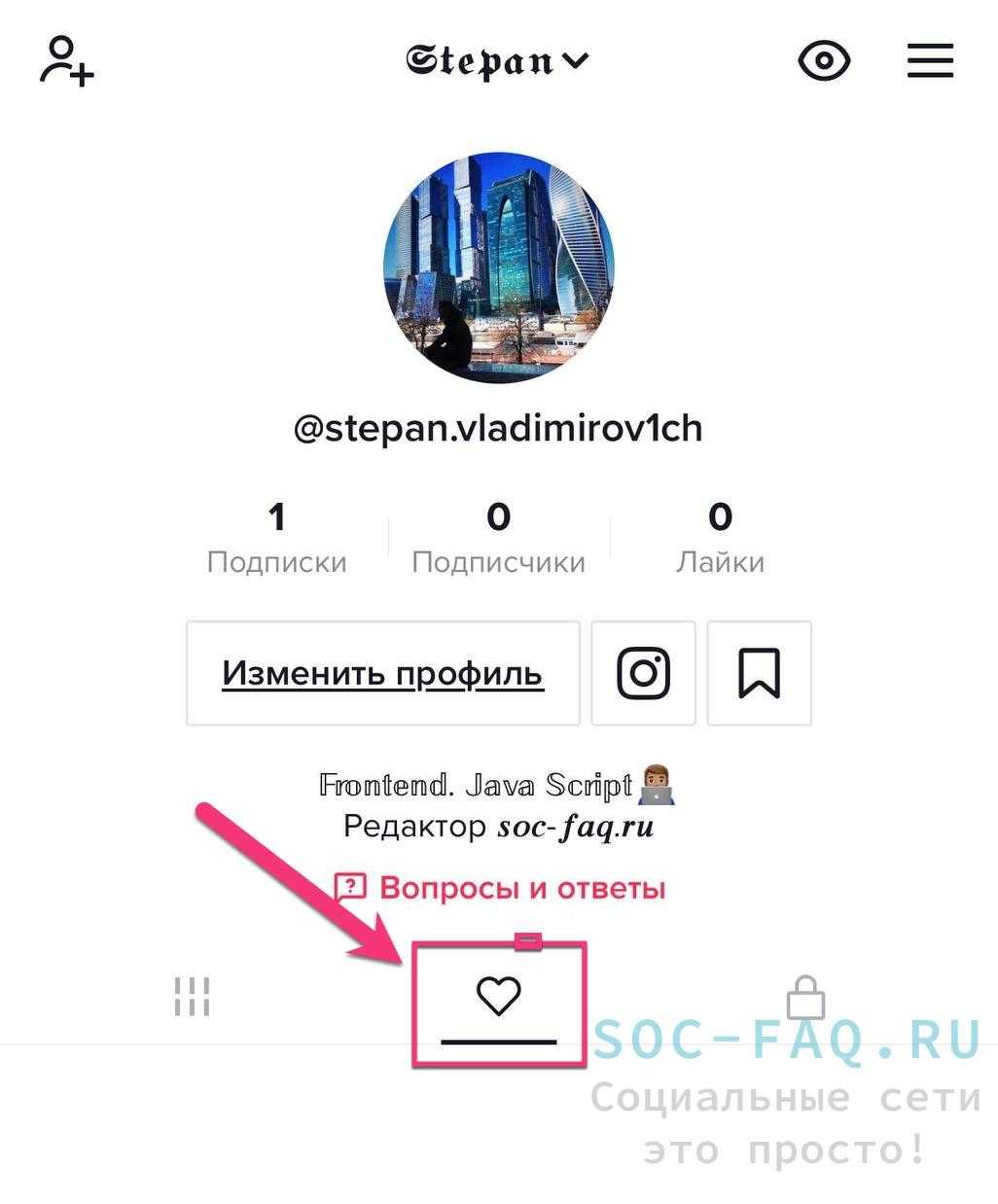This screenshot has height=1204, width=998.
Task: Switch to the videos grid tab
Action: click(192, 997)
